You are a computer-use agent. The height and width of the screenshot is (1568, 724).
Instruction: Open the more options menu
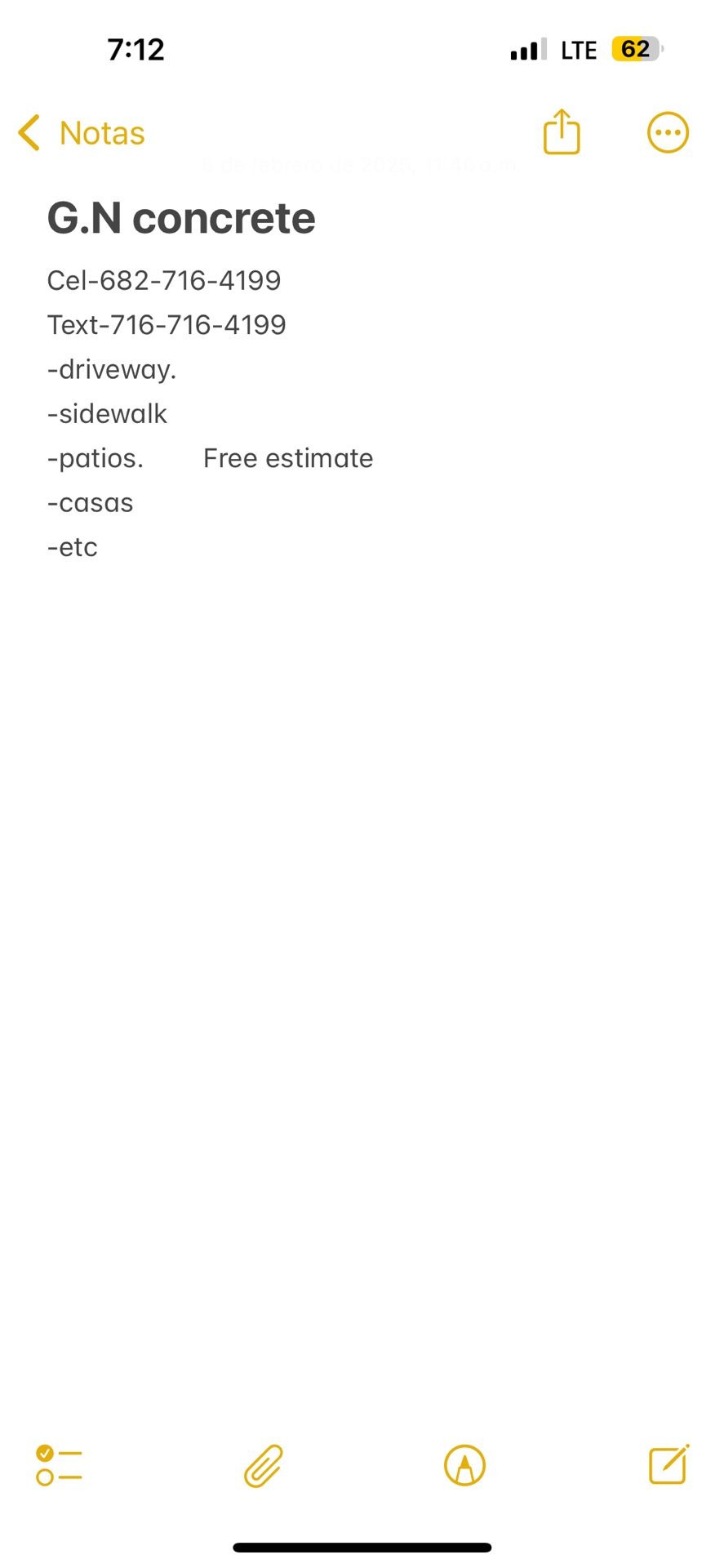pyautogui.click(x=668, y=132)
